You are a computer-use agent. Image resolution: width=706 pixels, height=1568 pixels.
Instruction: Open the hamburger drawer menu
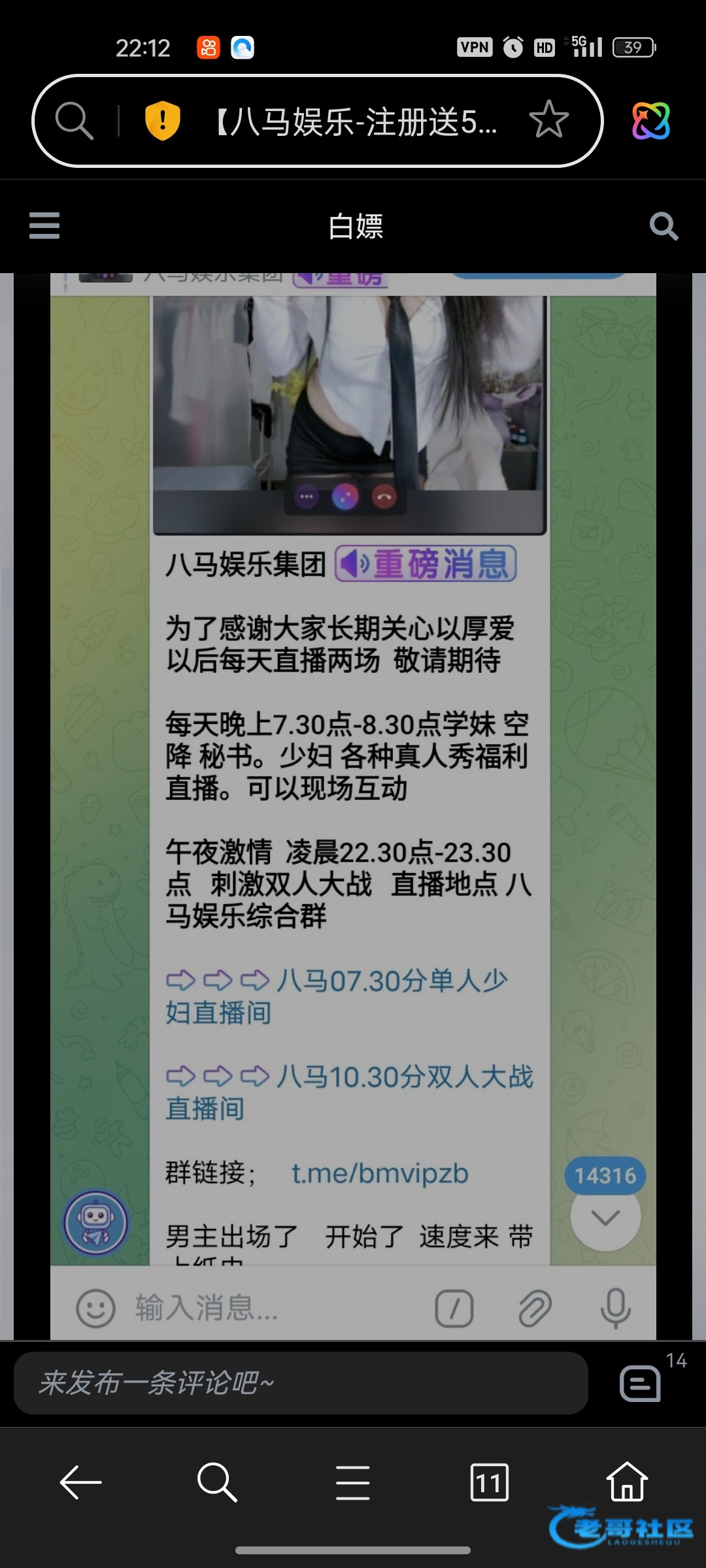(44, 226)
